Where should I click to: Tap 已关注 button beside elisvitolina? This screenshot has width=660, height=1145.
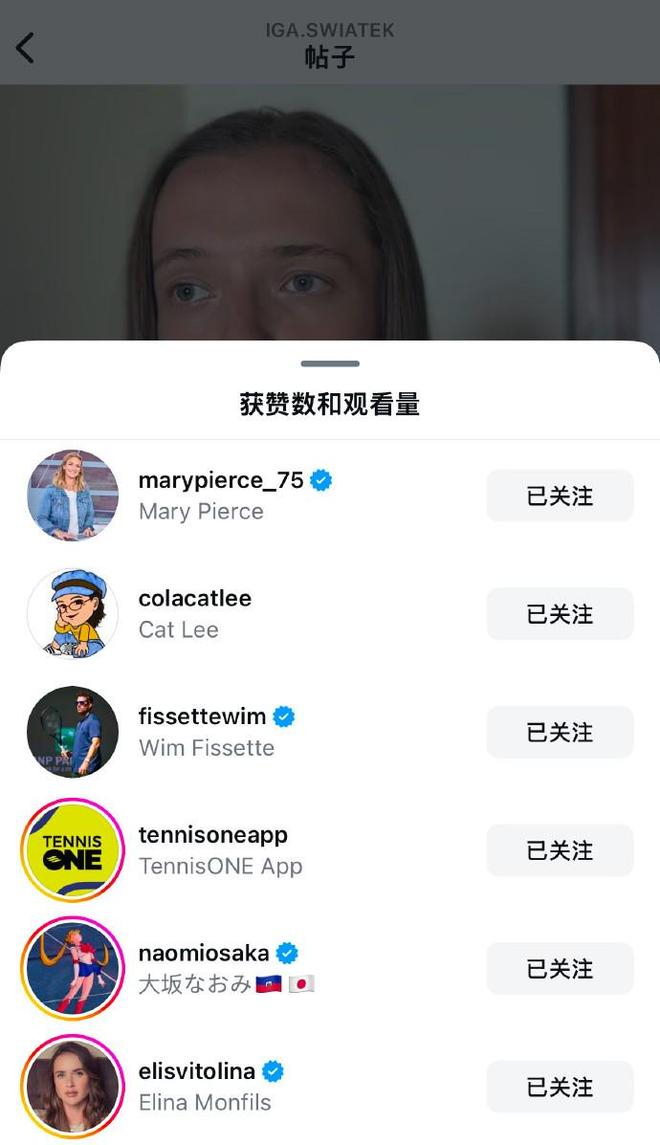[560, 1086]
